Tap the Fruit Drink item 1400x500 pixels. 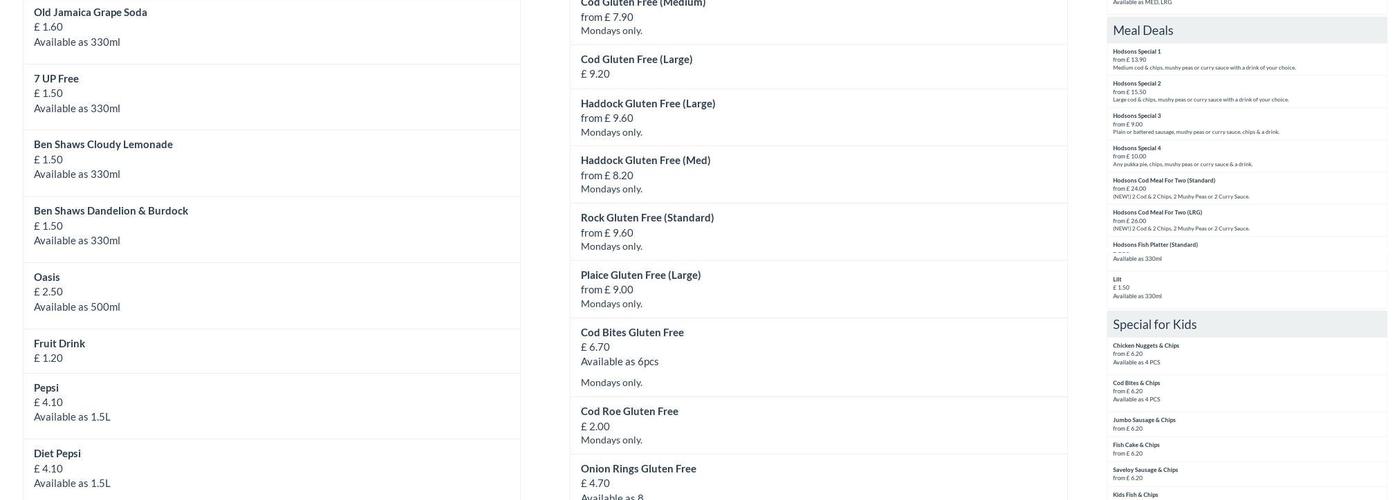[x=59, y=344]
